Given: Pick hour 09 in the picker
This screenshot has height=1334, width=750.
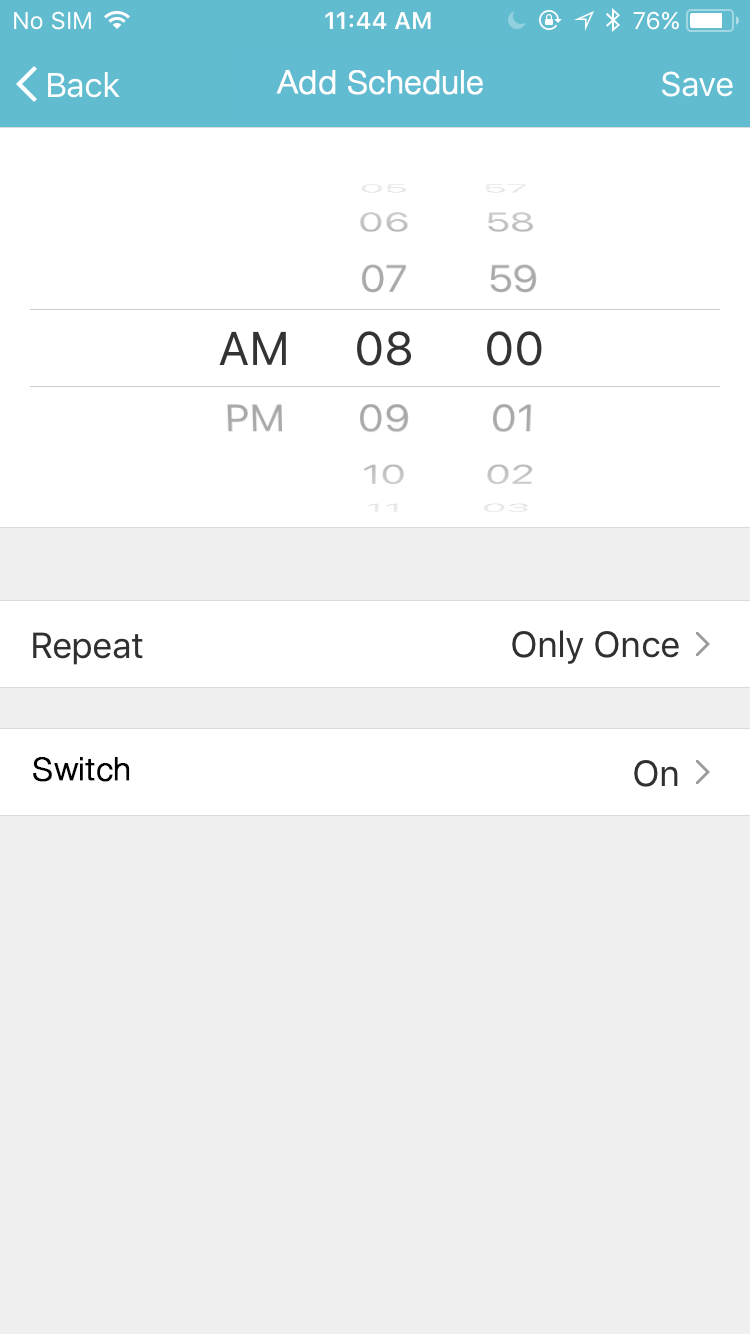Looking at the screenshot, I should 384,418.
